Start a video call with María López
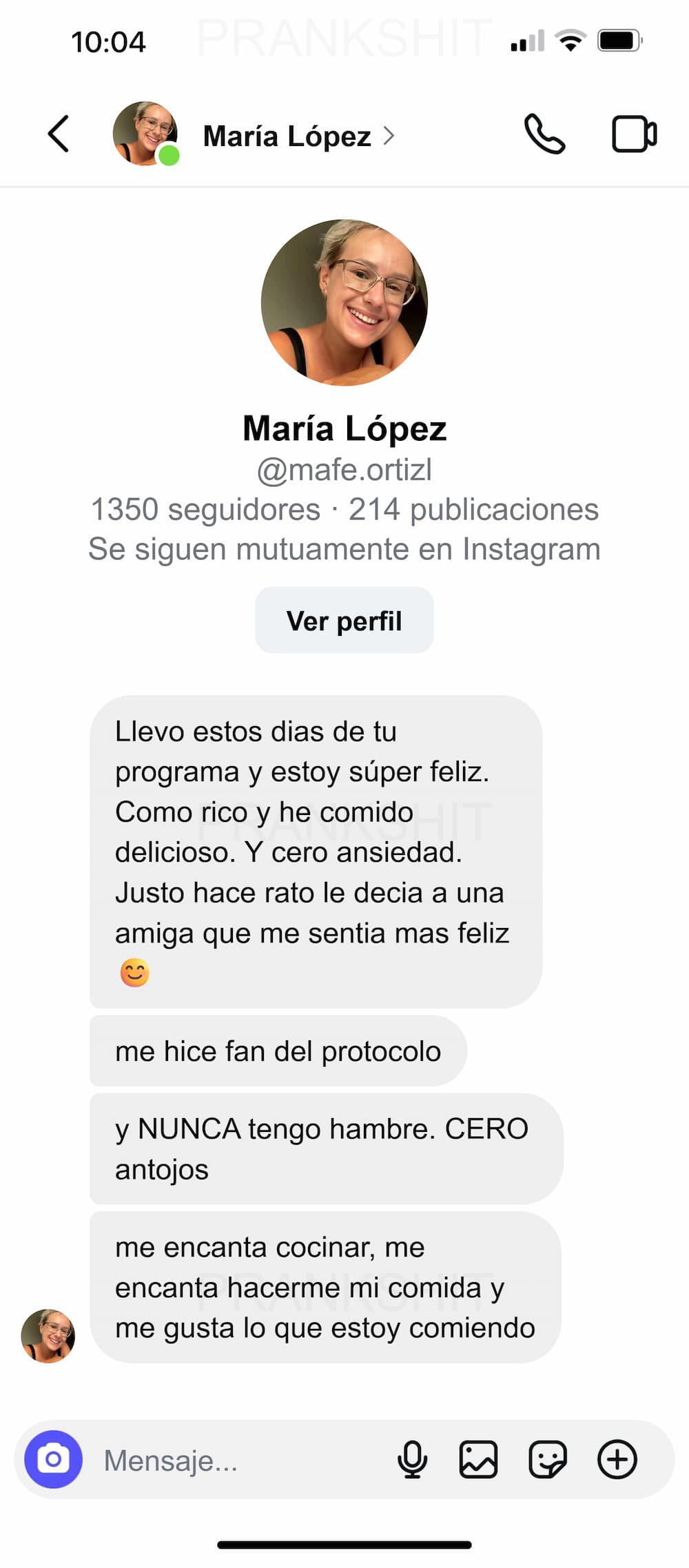The height and width of the screenshot is (1568, 689). coord(634,134)
